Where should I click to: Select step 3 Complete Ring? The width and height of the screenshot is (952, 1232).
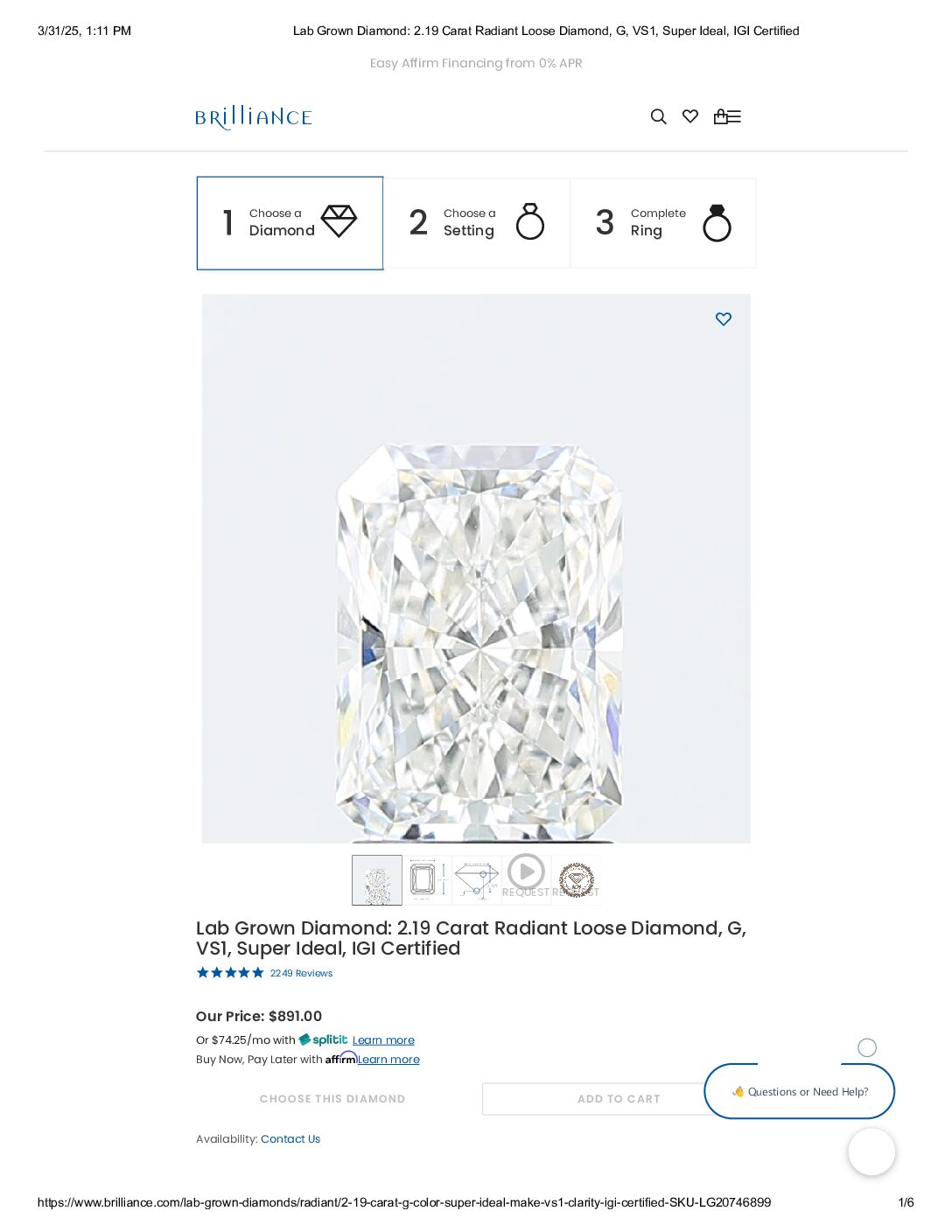pos(663,223)
